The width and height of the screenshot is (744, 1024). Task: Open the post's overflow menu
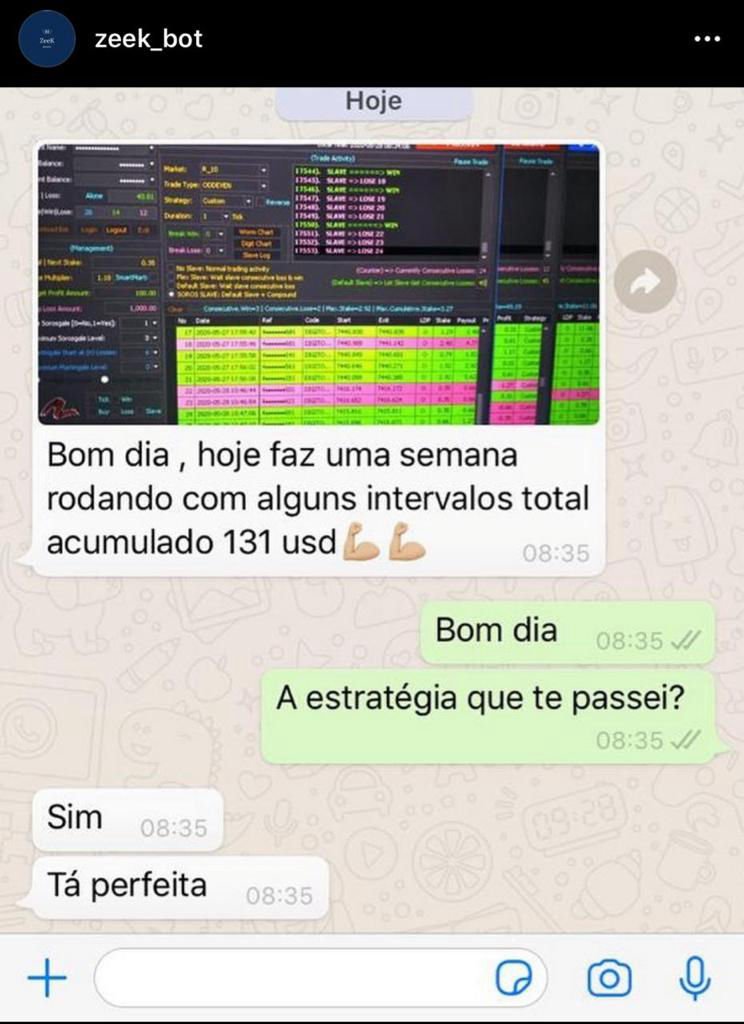pos(706,39)
